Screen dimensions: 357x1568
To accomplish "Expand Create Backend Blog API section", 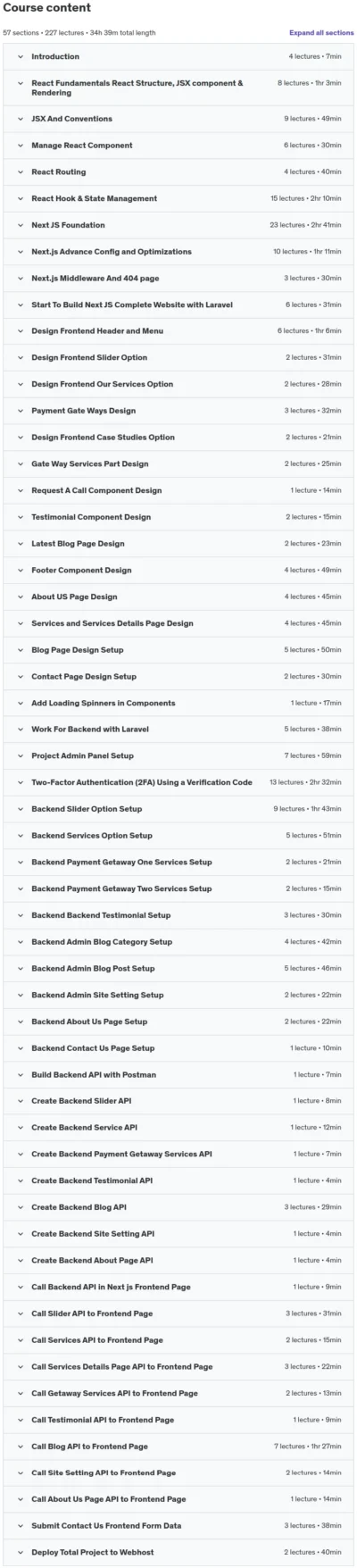I will click(178, 1207).
